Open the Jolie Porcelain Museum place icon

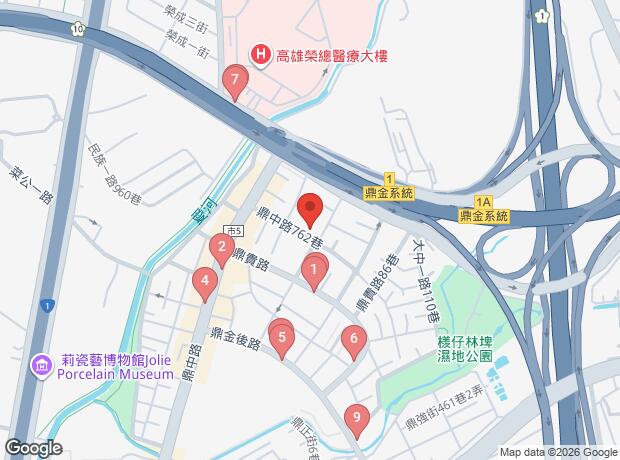tap(44, 366)
